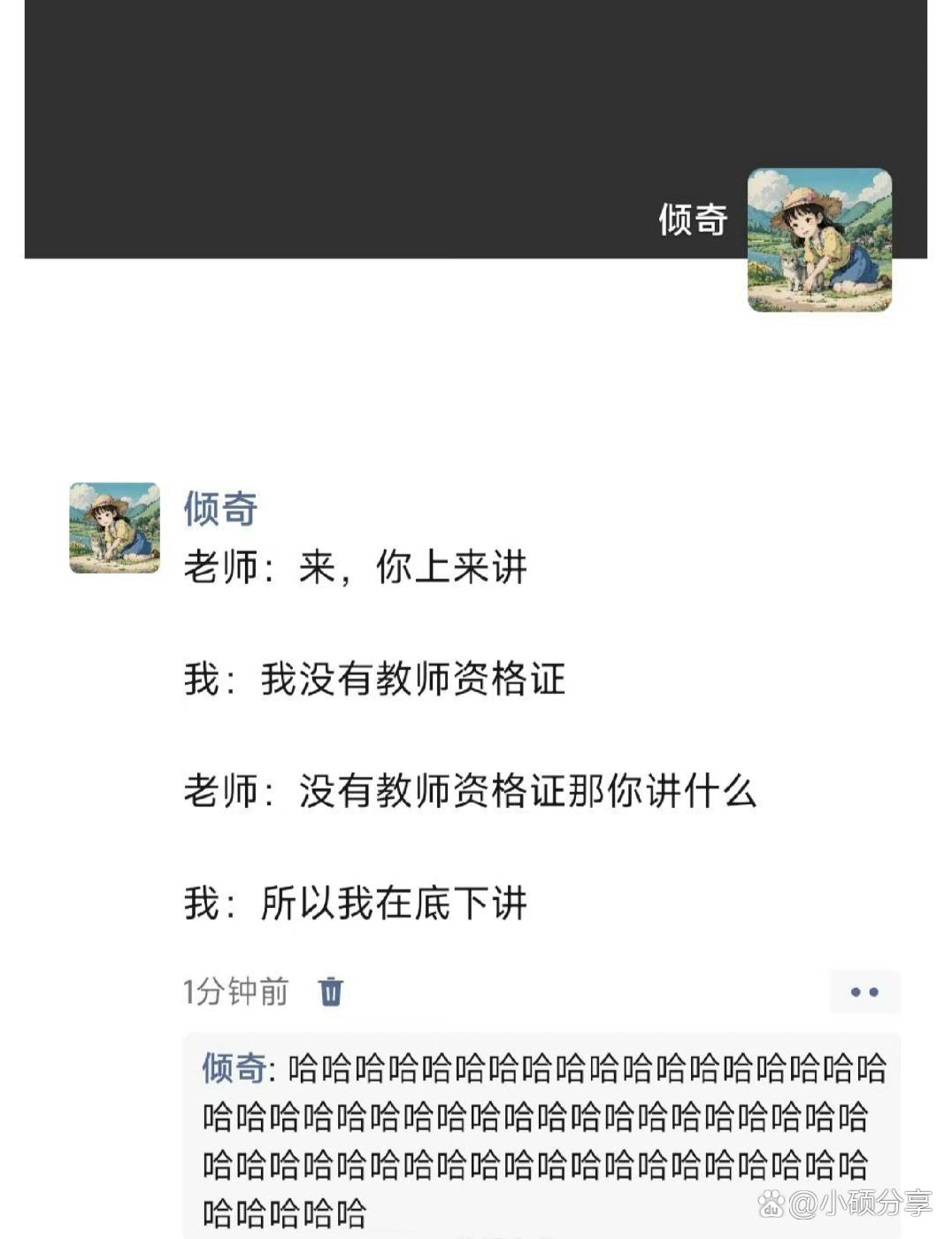The height and width of the screenshot is (1239, 952).
Task: Open the large profile avatar on cover
Action: point(819,240)
